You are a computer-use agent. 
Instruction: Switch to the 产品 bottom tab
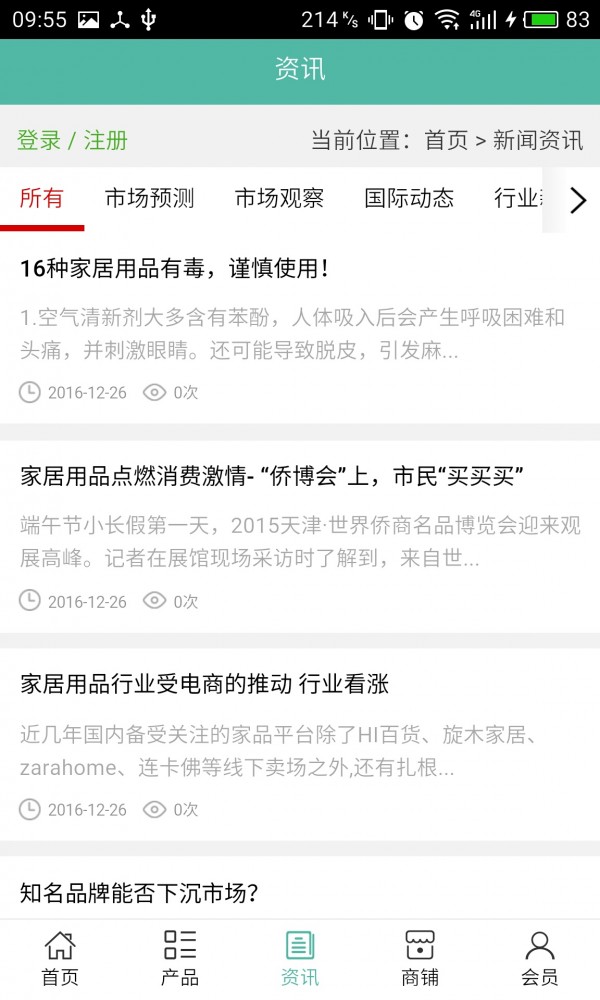pos(180,959)
